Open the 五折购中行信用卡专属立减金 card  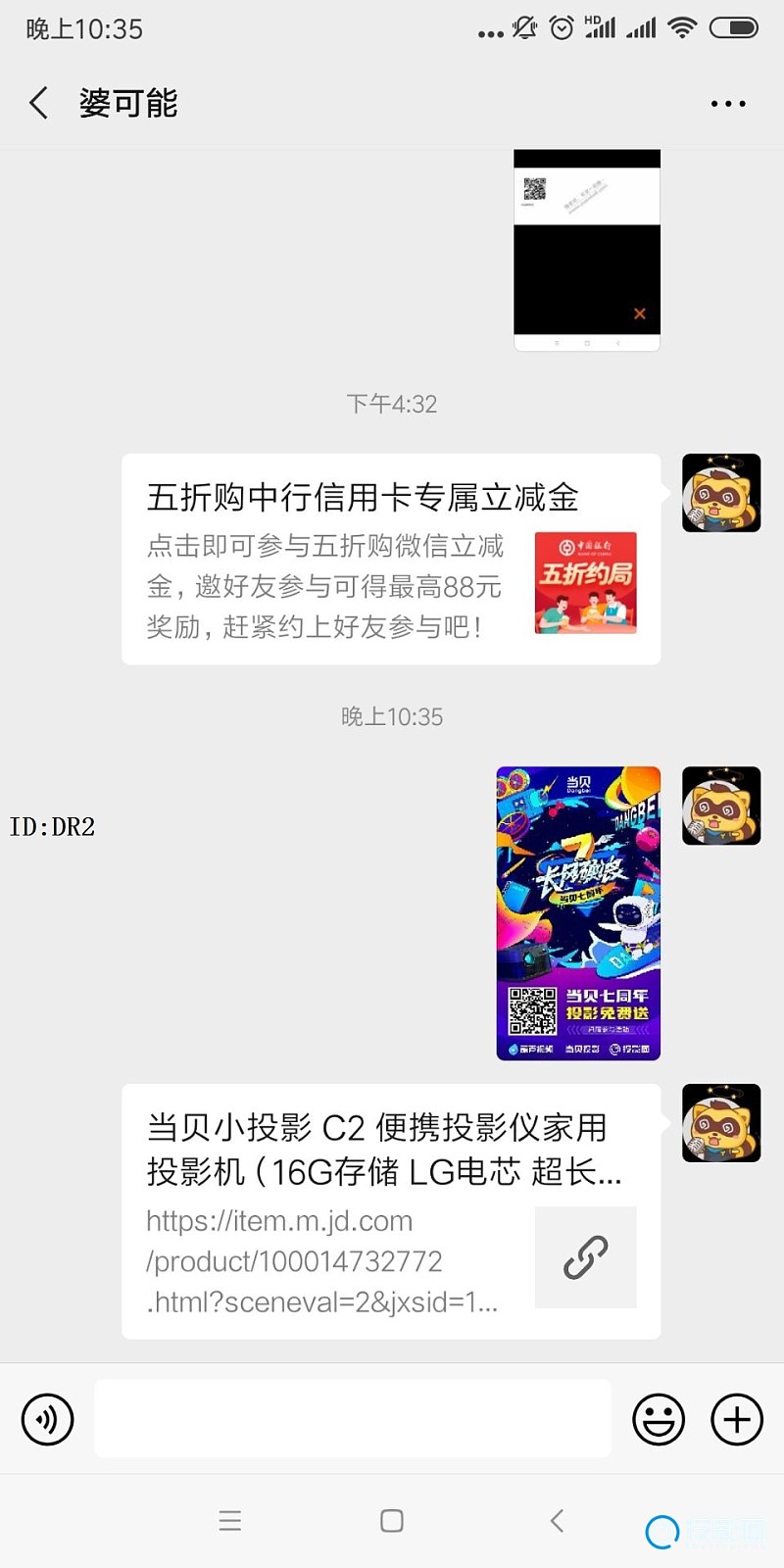(x=390, y=559)
